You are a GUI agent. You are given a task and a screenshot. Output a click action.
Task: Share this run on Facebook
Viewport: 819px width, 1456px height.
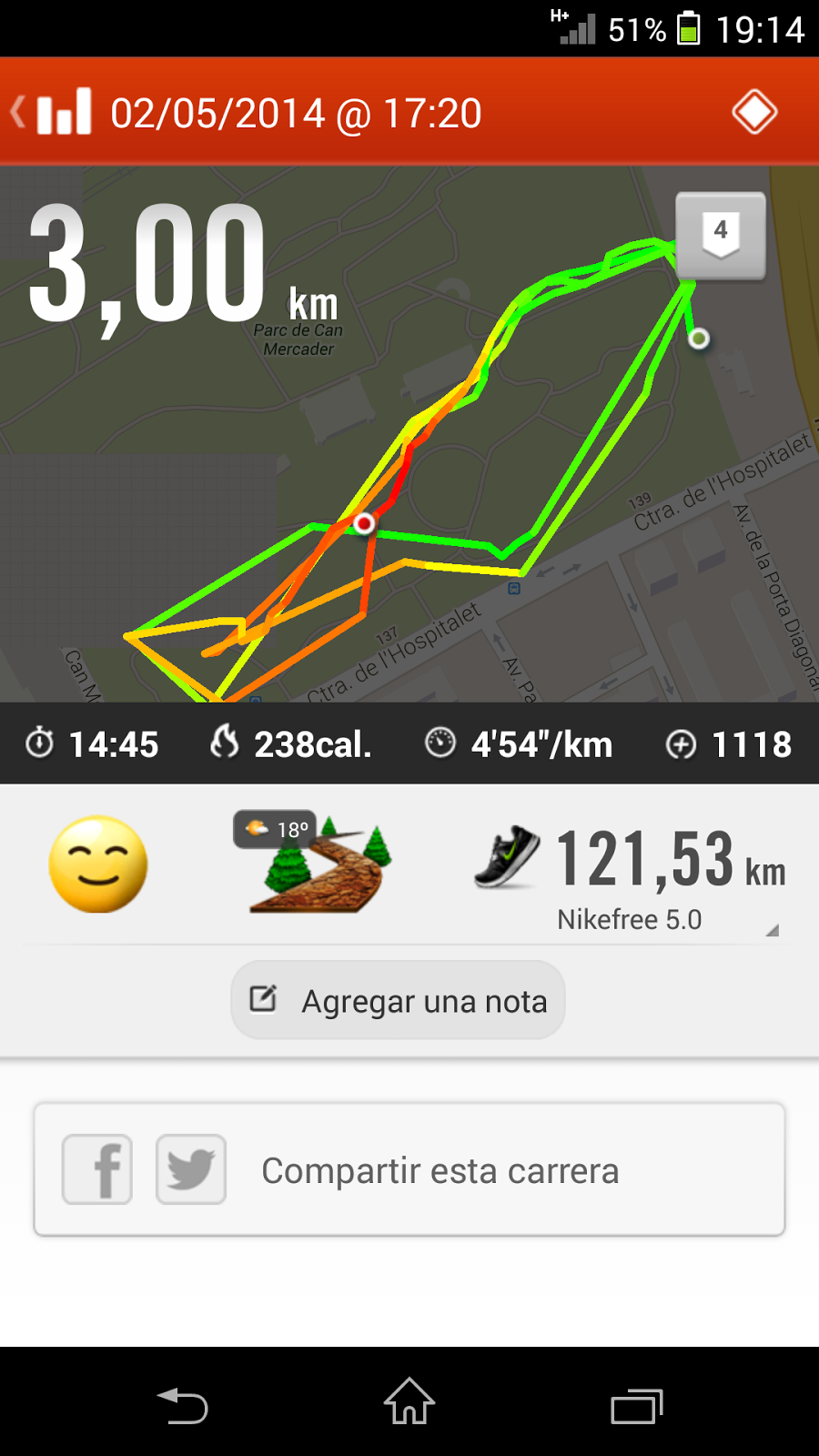point(97,1169)
